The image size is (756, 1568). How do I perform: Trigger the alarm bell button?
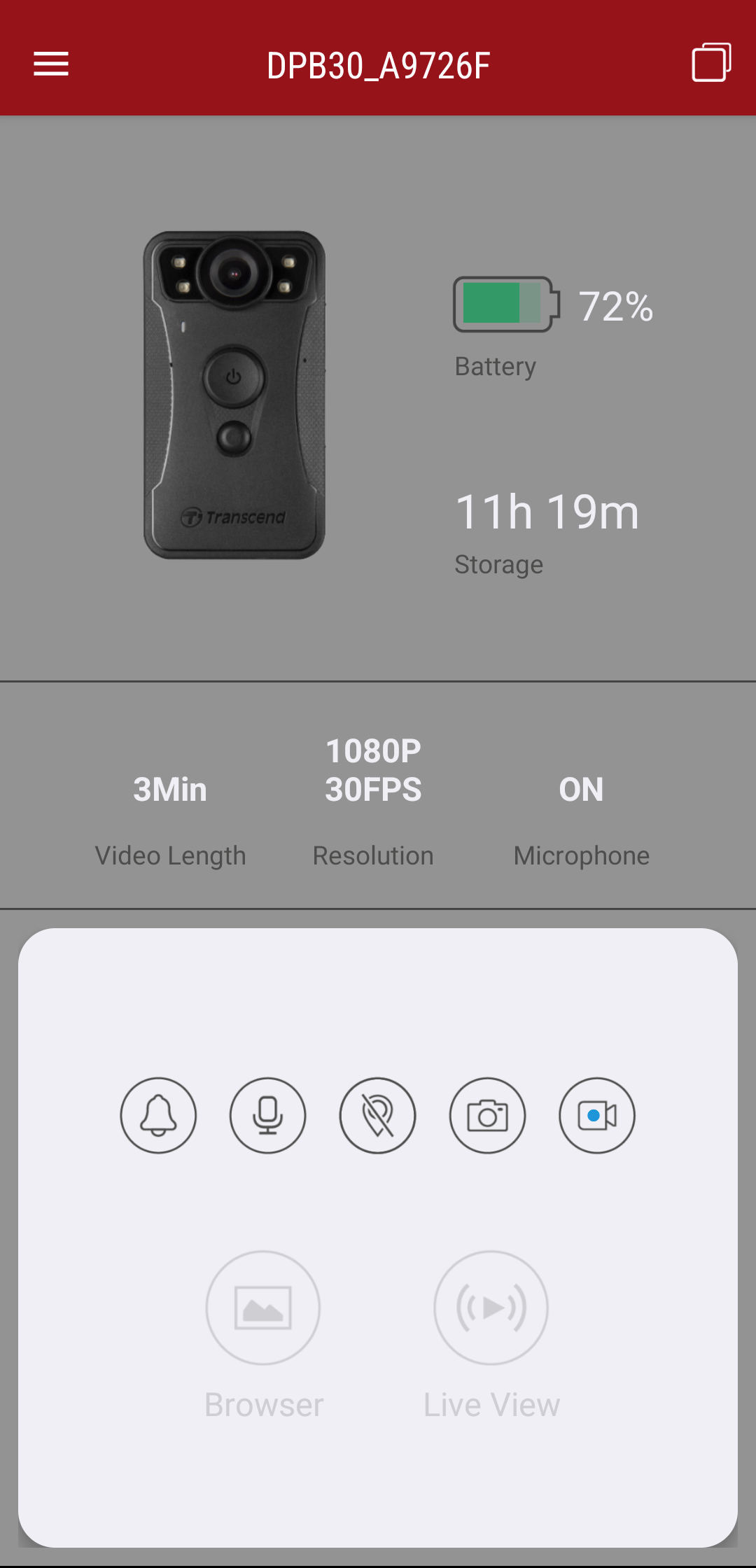[158, 1115]
